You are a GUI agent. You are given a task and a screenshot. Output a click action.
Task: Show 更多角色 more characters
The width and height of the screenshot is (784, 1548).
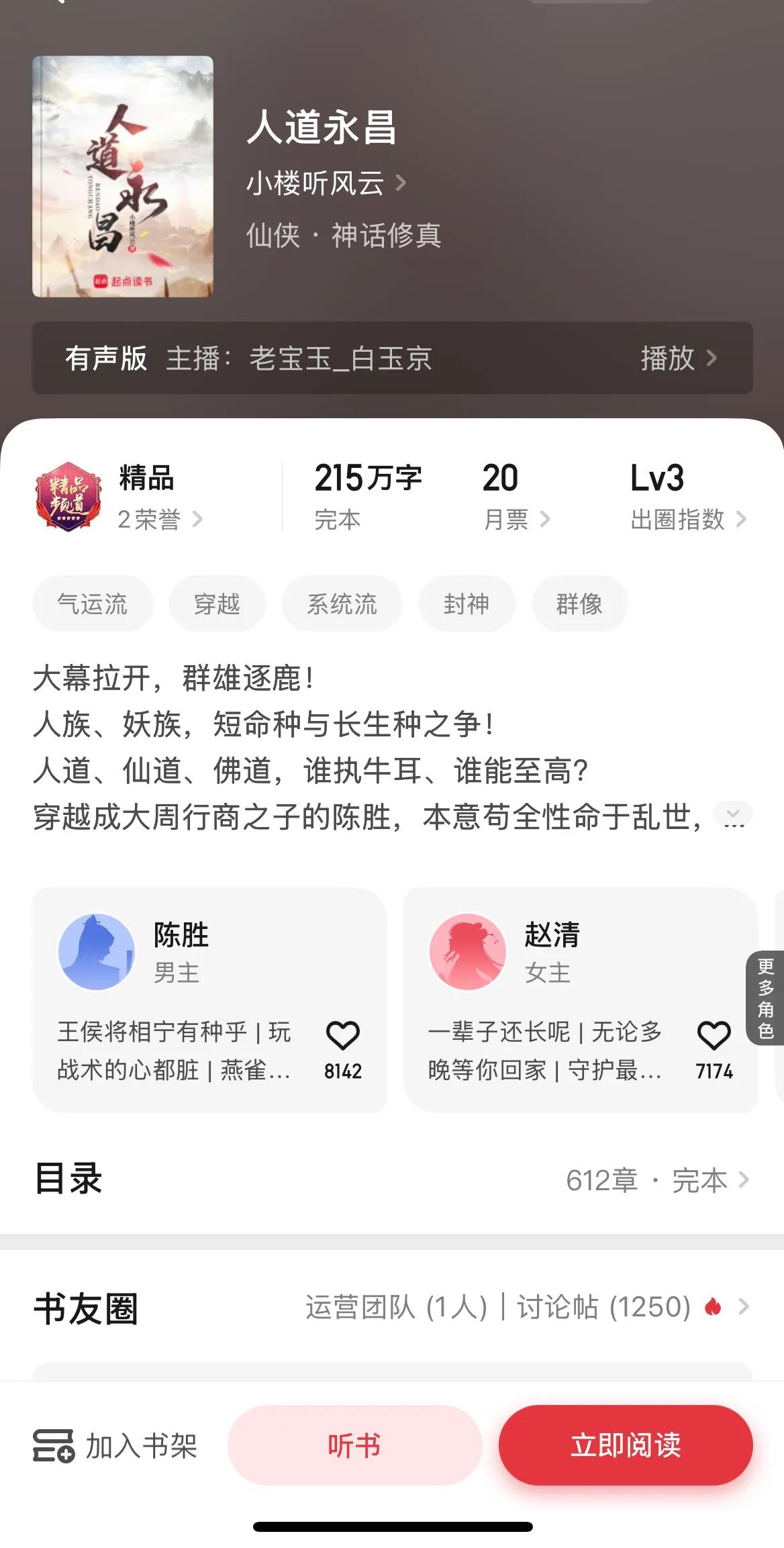tap(765, 998)
